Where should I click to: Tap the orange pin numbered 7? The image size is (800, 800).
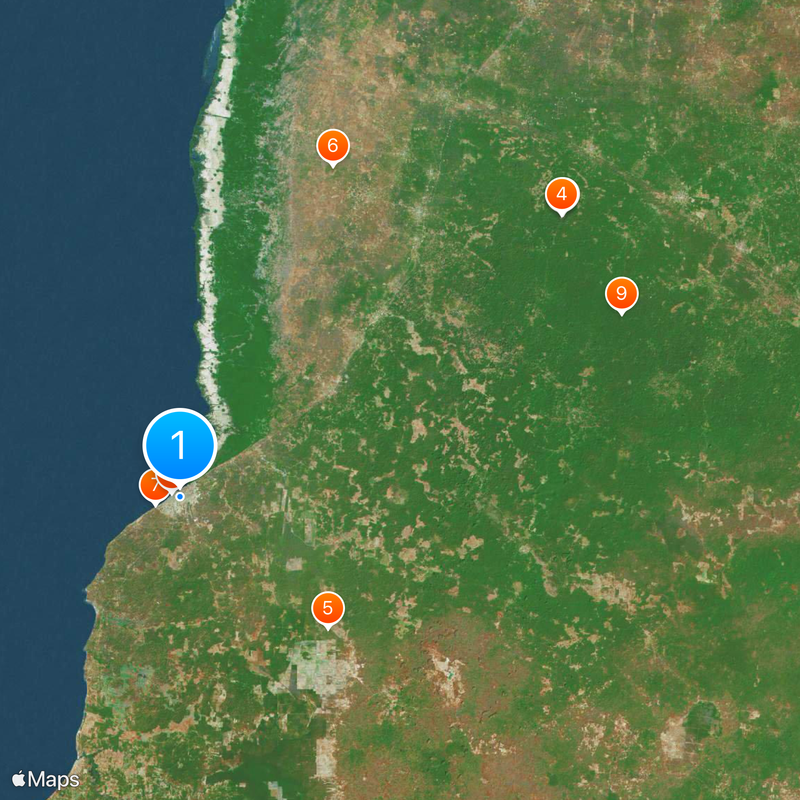[x=151, y=488]
